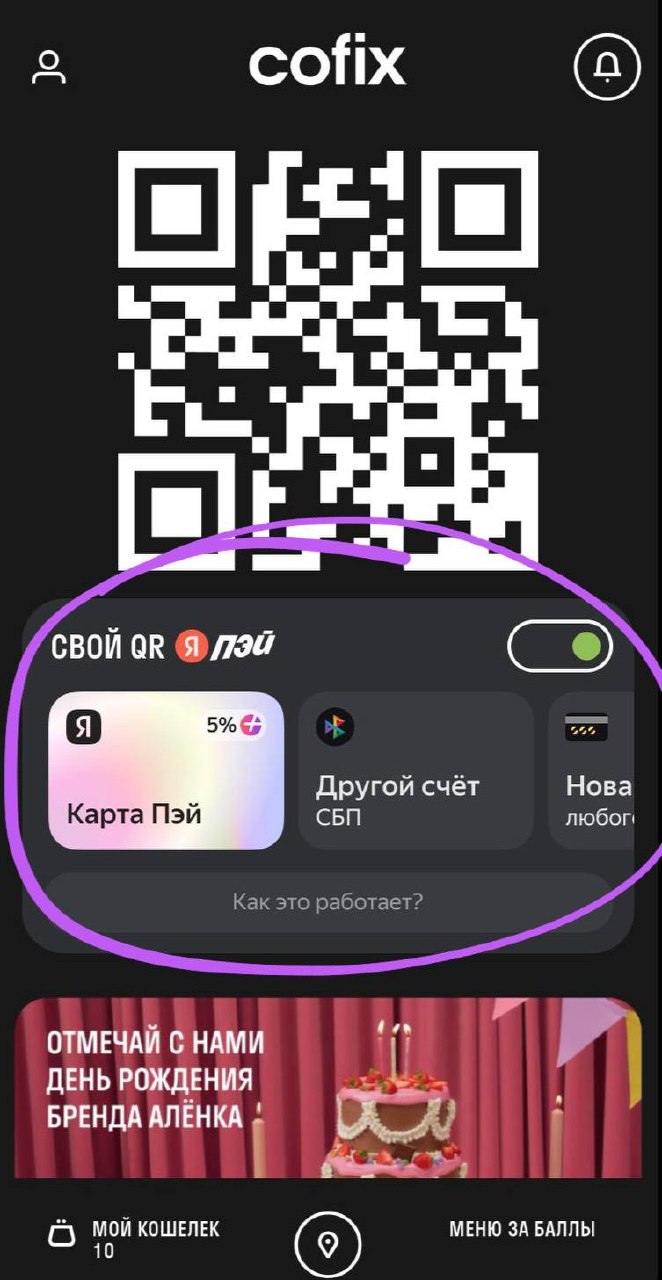Select the Карта Пэй payment card
Image resolution: width=662 pixels, height=1280 pixels.
(x=166, y=770)
